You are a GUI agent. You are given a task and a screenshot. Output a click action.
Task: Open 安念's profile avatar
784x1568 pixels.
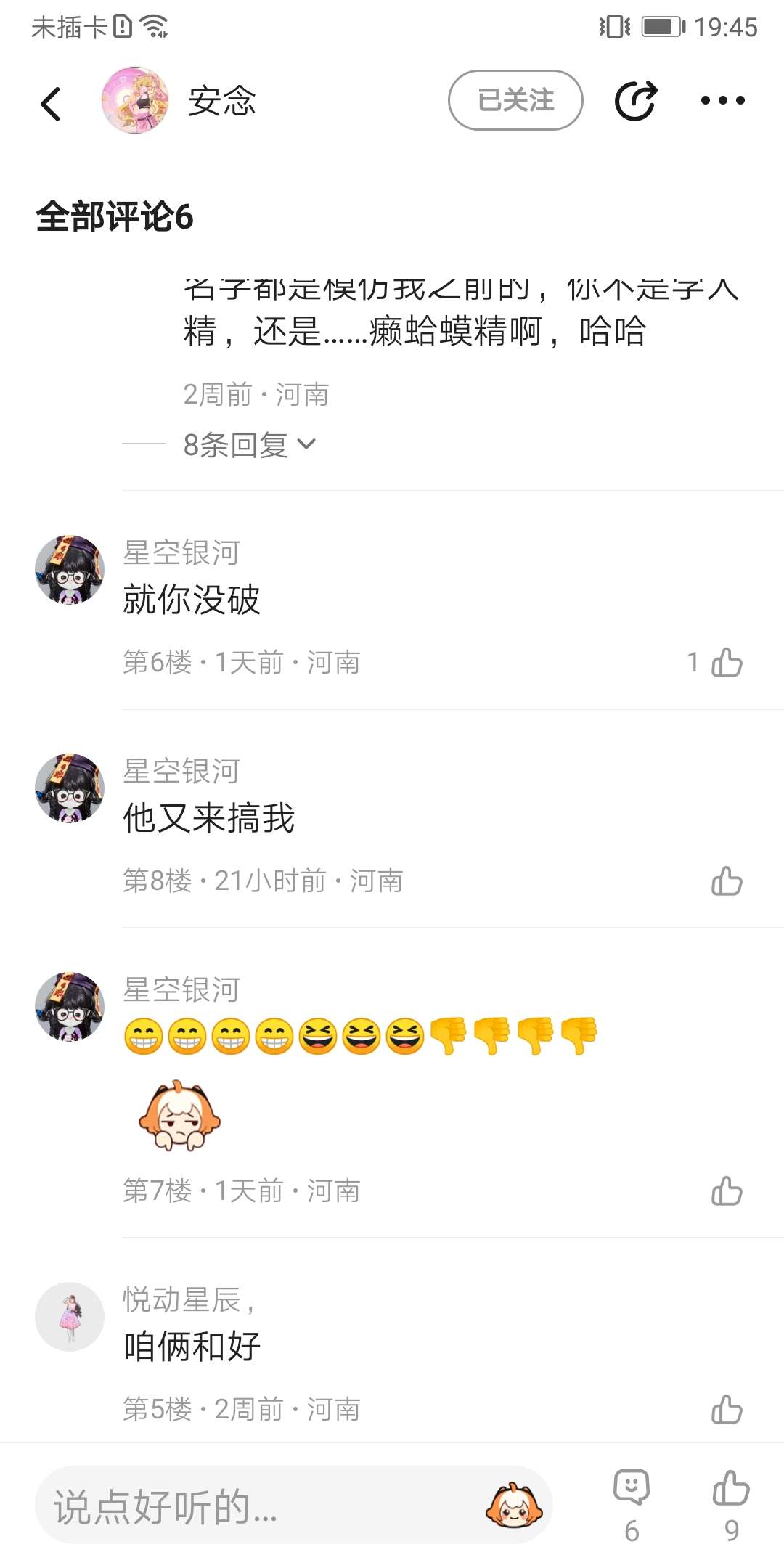coord(135,101)
